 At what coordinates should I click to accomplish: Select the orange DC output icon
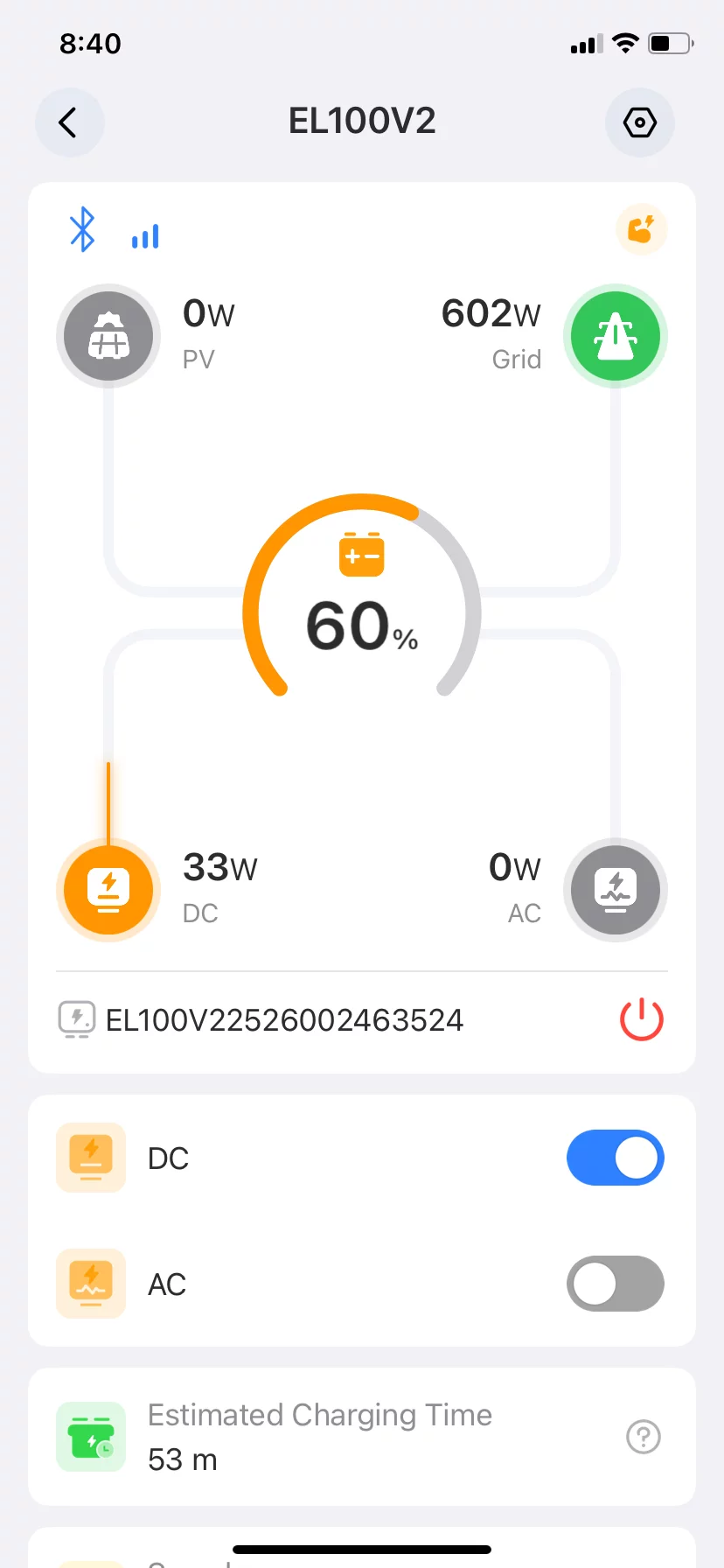click(x=108, y=890)
